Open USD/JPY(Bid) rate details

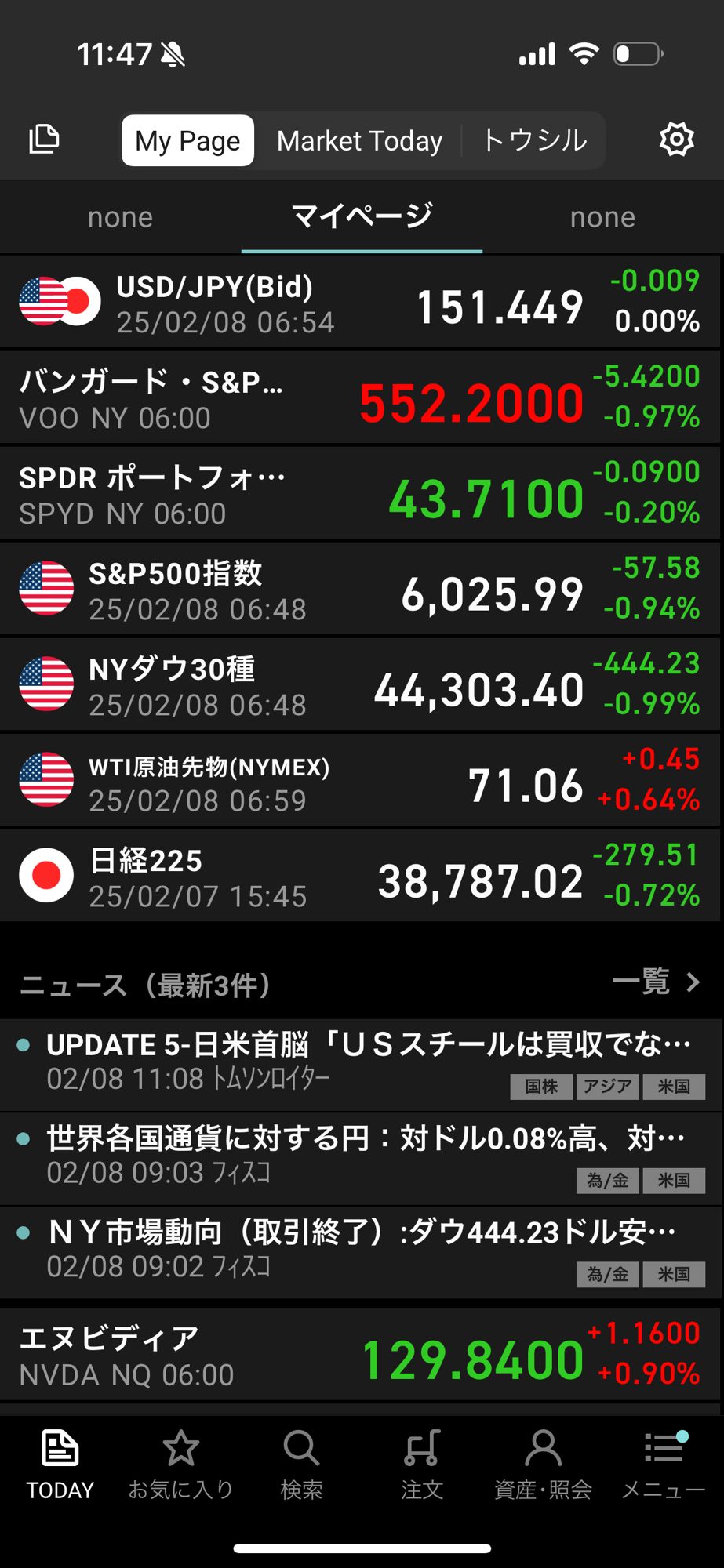(x=361, y=303)
